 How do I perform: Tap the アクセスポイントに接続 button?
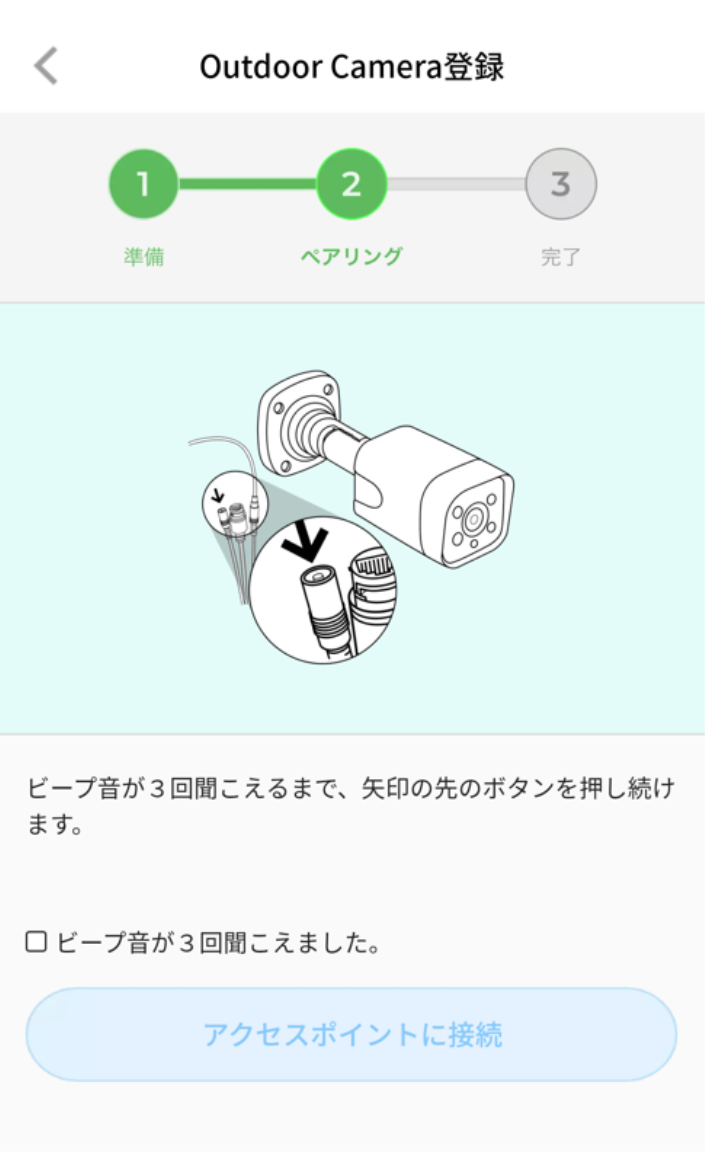pyautogui.click(x=352, y=1034)
